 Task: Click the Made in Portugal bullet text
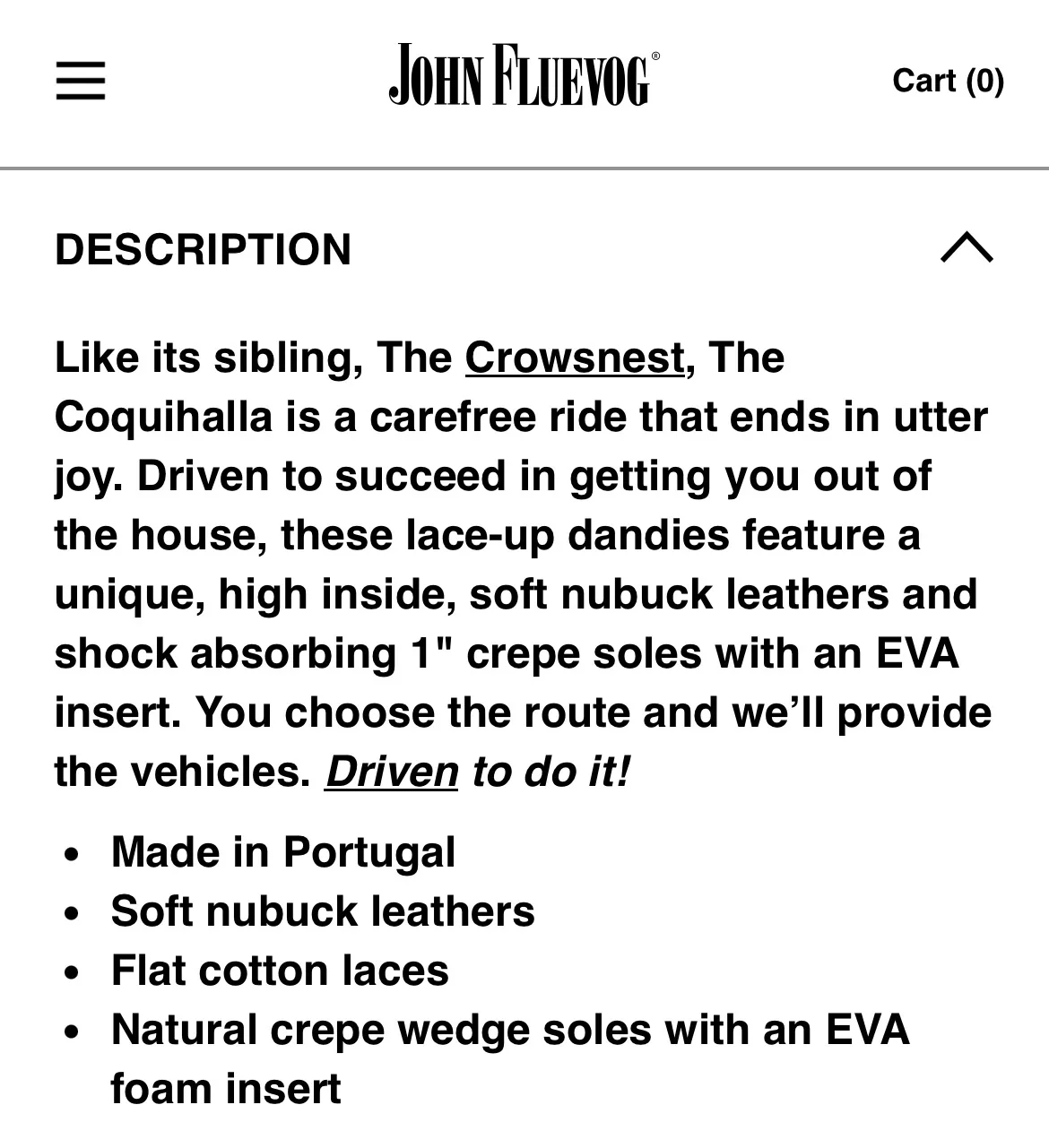(282, 851)
